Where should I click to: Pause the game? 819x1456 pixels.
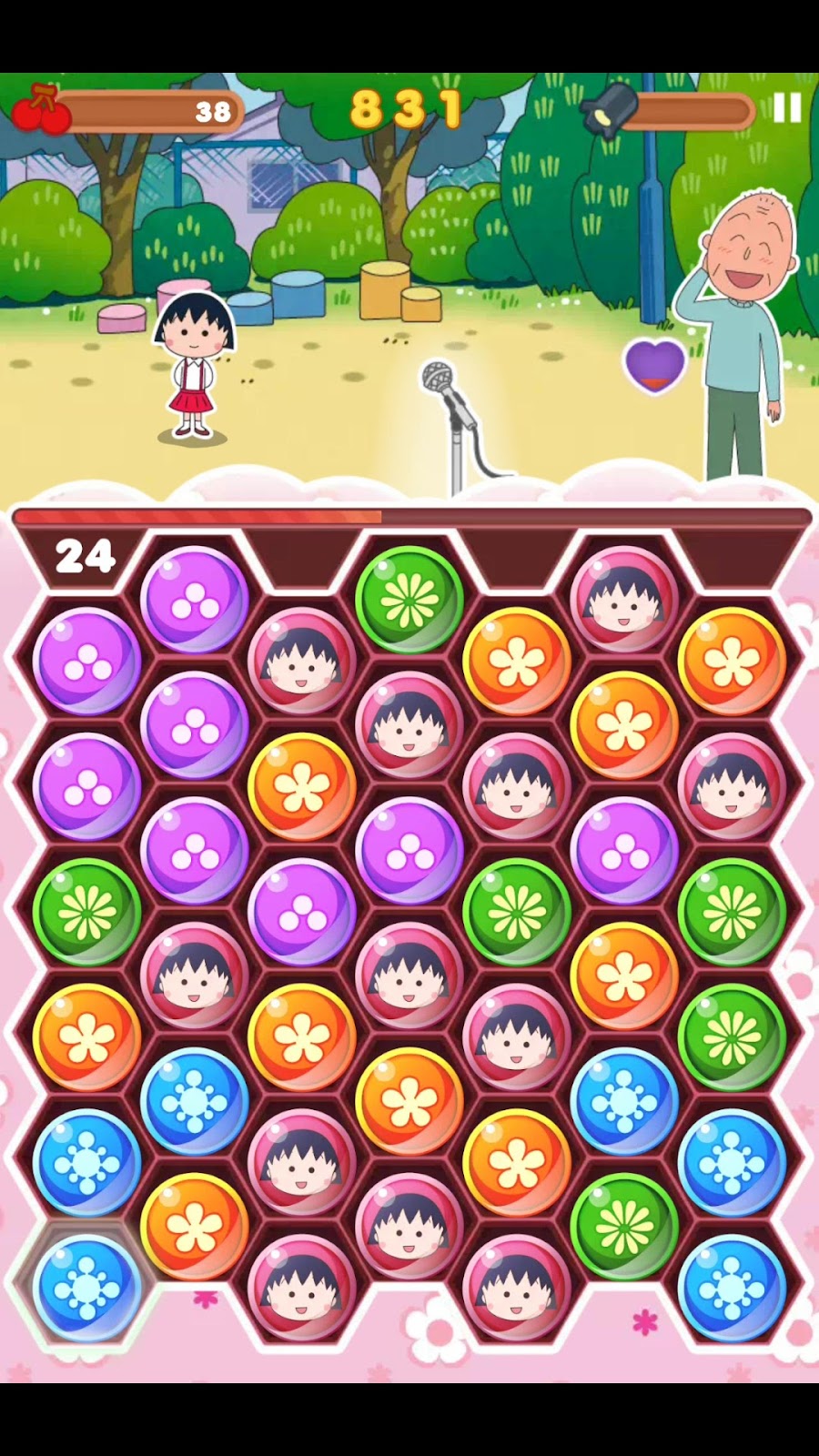(786, 108)
